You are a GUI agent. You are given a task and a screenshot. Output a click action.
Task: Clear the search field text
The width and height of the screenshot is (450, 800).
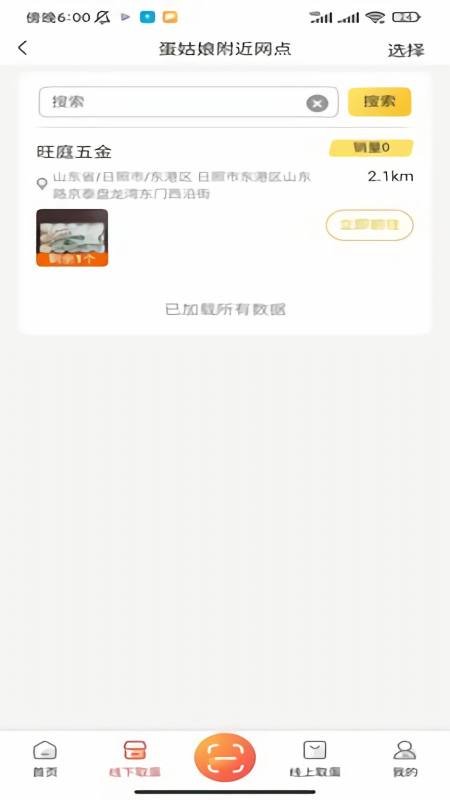(317, 104)
